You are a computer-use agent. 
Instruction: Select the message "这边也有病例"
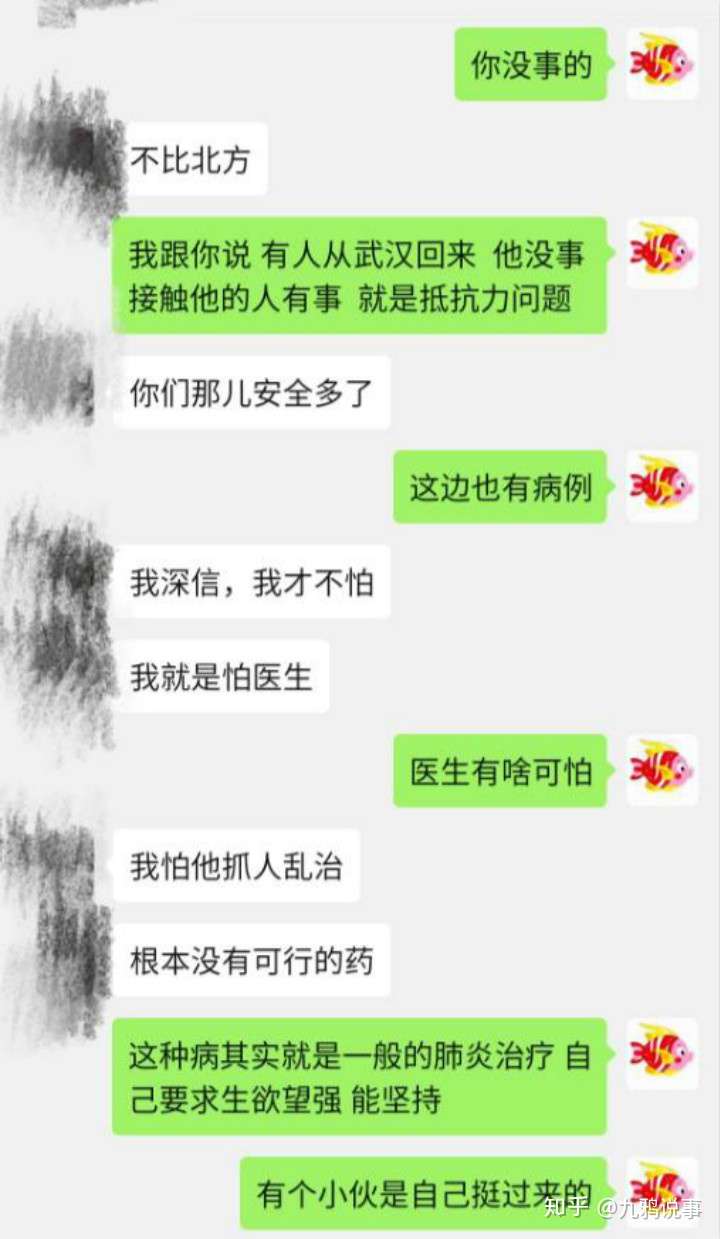click(x=499, y=487)
